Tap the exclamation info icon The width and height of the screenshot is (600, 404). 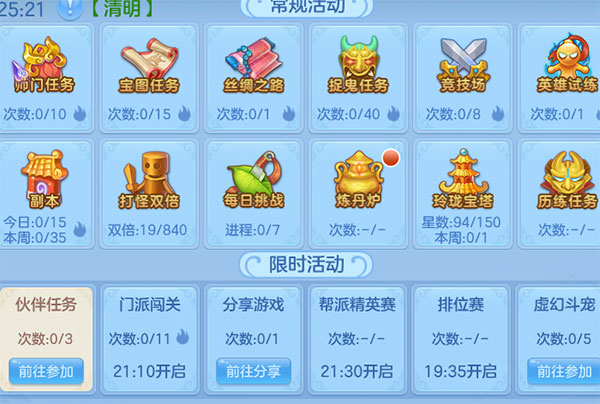tap(72, 9)
